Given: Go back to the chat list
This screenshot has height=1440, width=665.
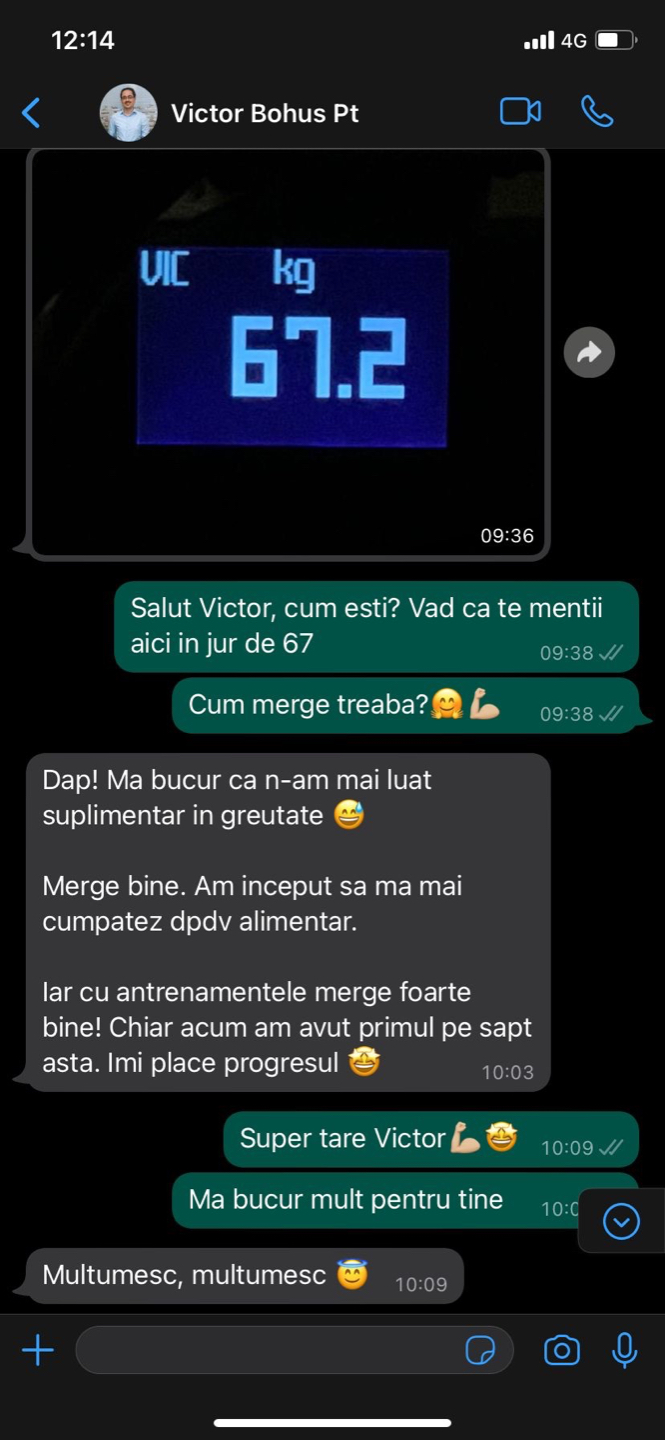Looking at the screenshot, I should [x=31, y=113].
